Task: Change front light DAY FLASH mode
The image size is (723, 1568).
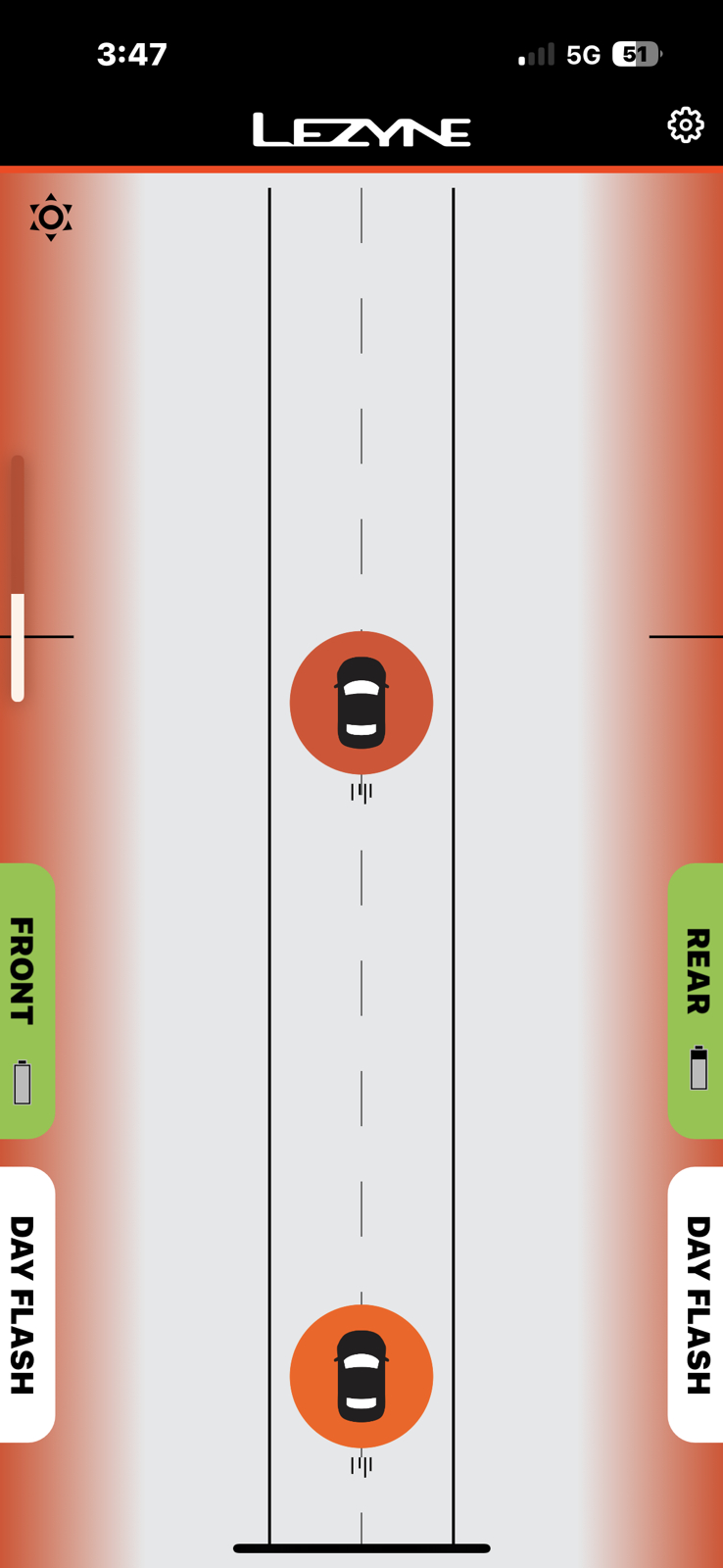Action: [25, 1304]
